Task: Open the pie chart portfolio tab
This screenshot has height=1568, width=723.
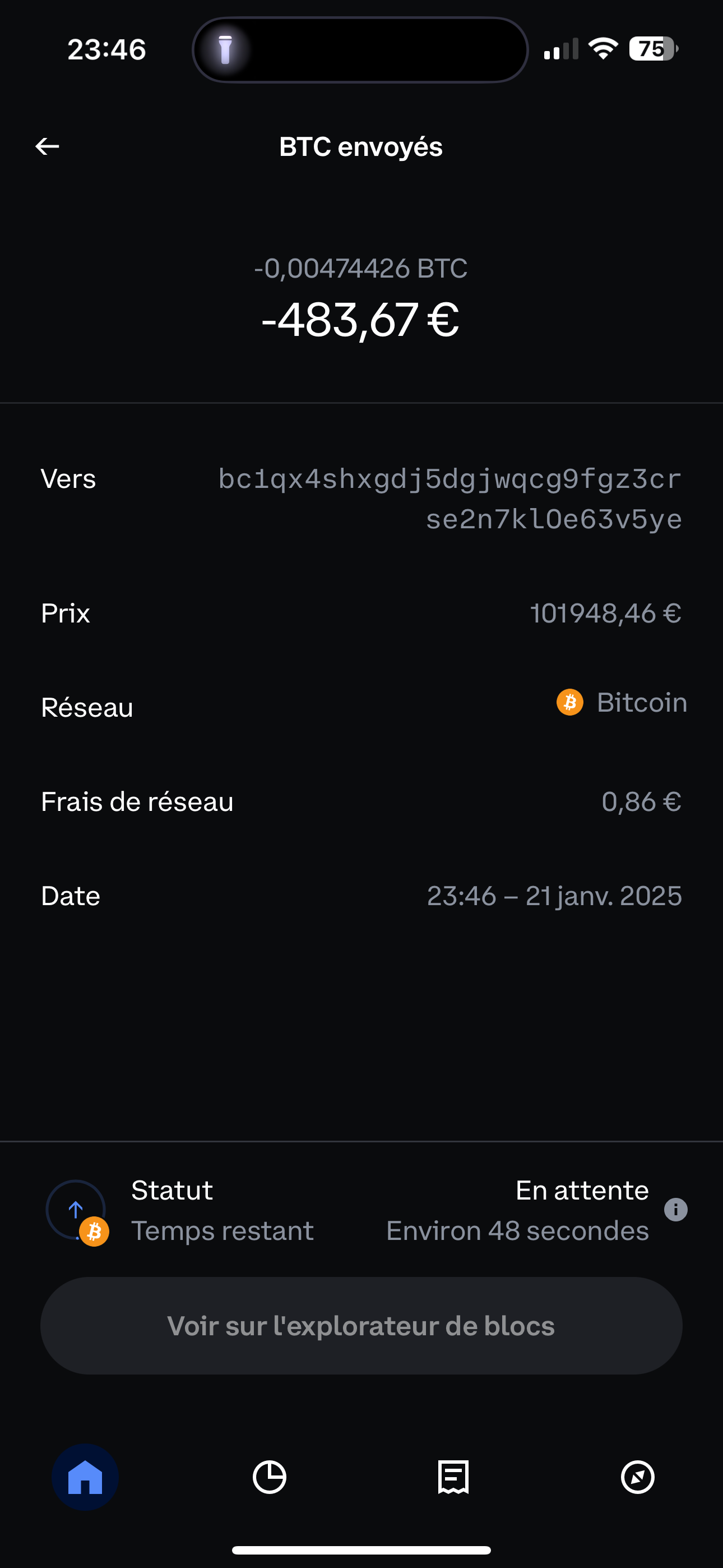Action: click(270, 1477)
